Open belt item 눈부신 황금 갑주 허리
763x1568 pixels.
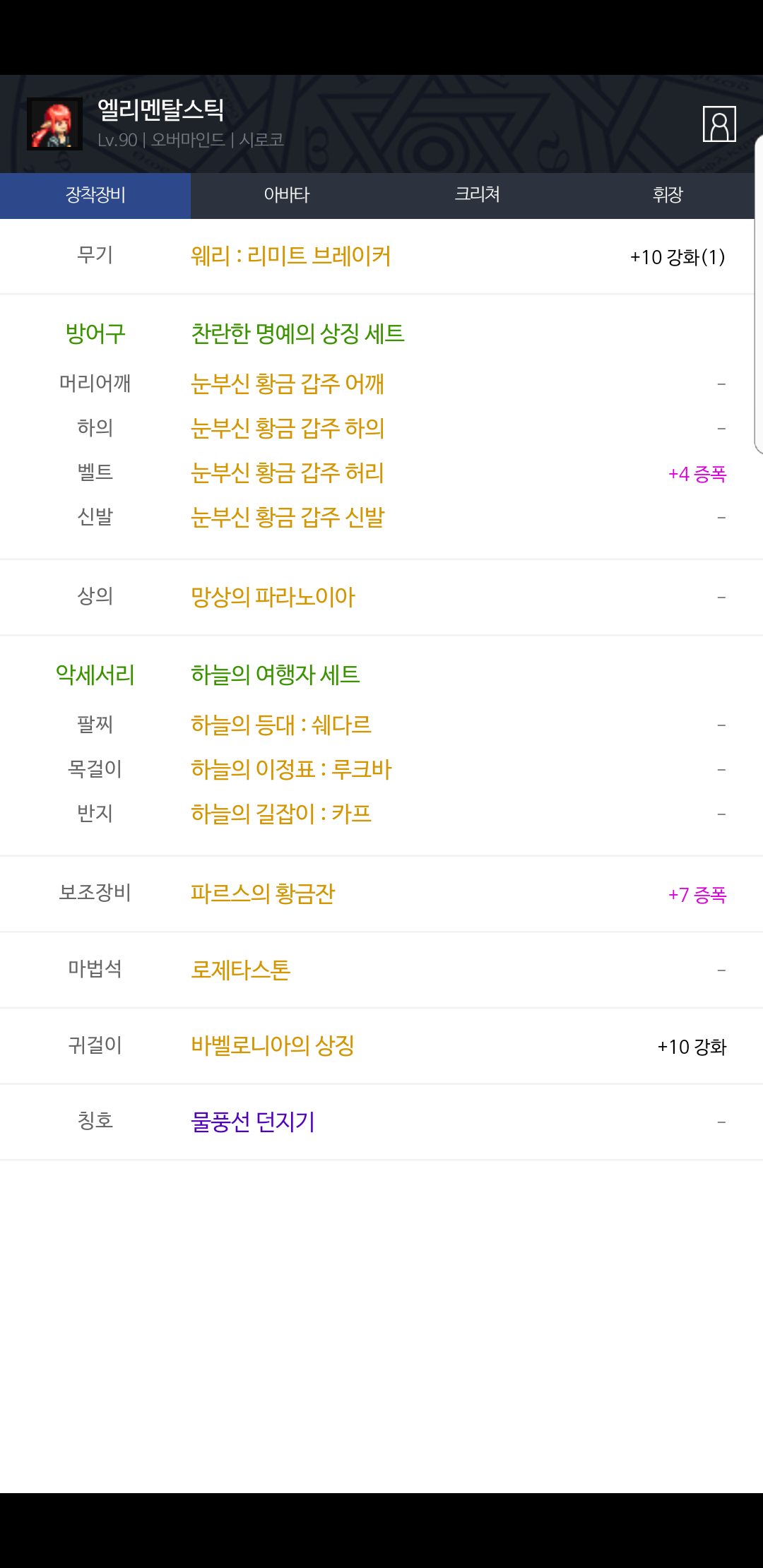pyautogui.click(x=287, y=473)
